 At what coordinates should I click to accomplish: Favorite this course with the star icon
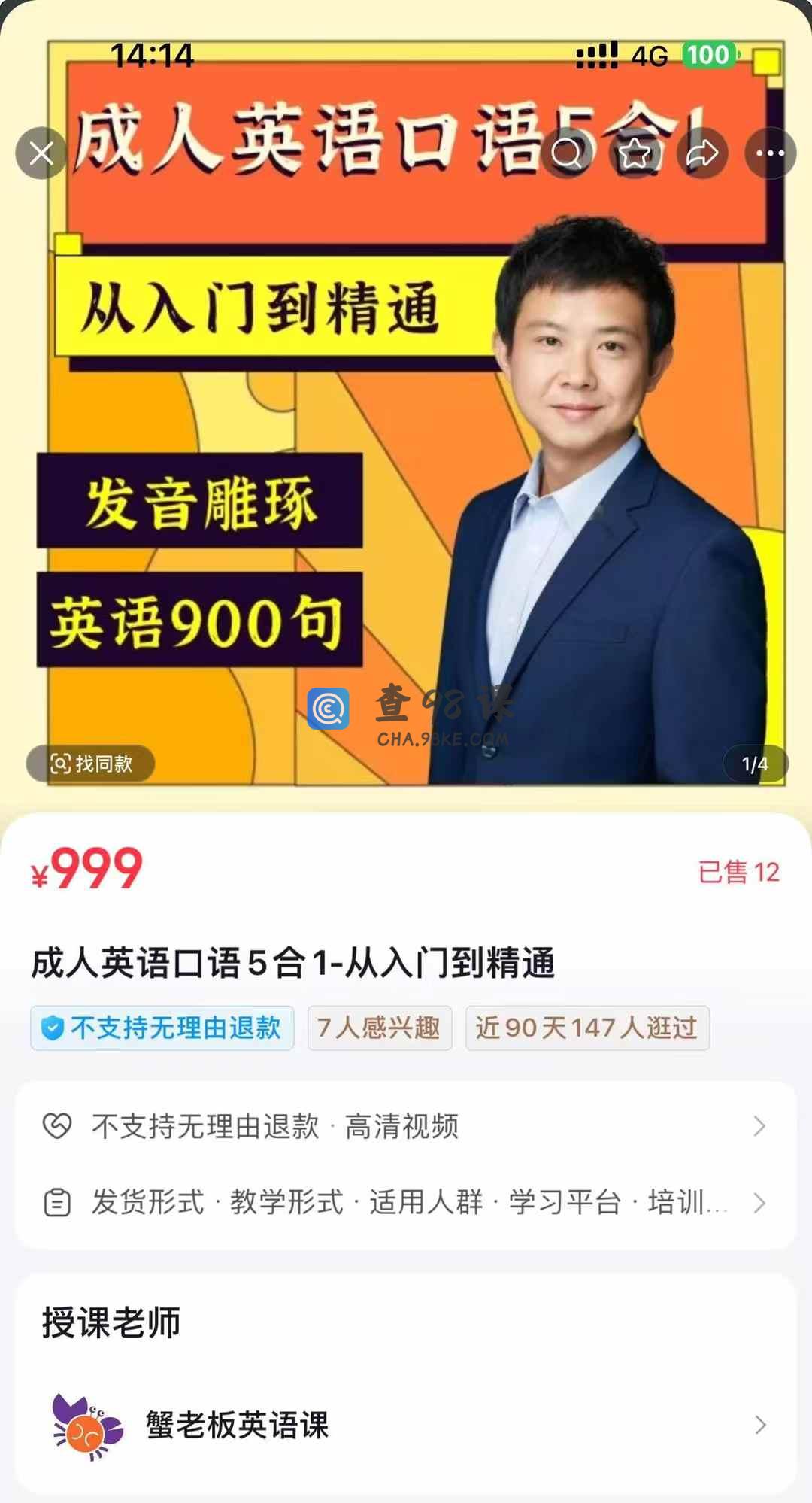point(635,153)
